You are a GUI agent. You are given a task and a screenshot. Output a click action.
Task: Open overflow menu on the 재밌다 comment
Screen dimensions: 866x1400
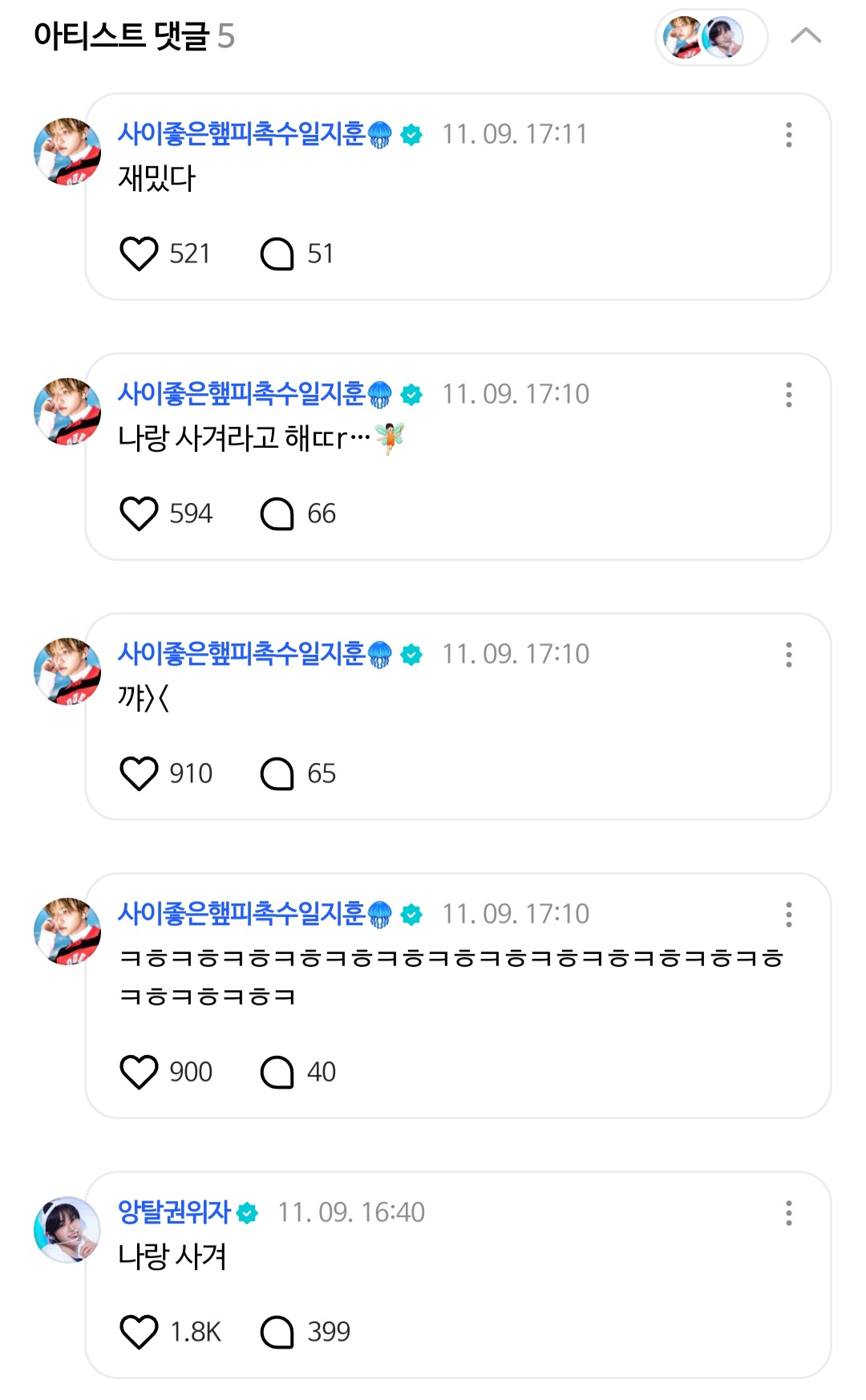click(x=789, y=135)
